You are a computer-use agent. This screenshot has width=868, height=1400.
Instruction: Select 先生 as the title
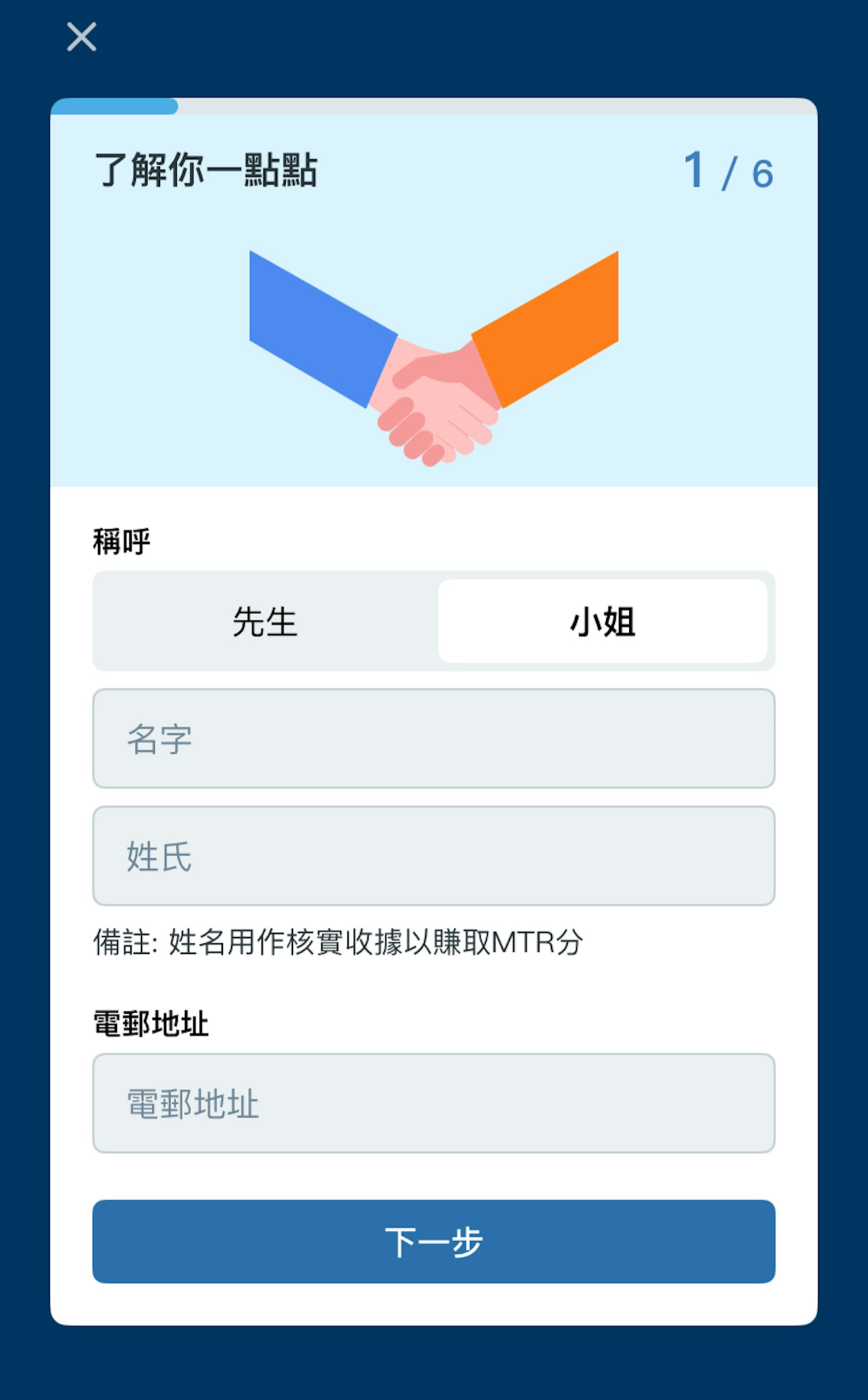pos(265,621)
